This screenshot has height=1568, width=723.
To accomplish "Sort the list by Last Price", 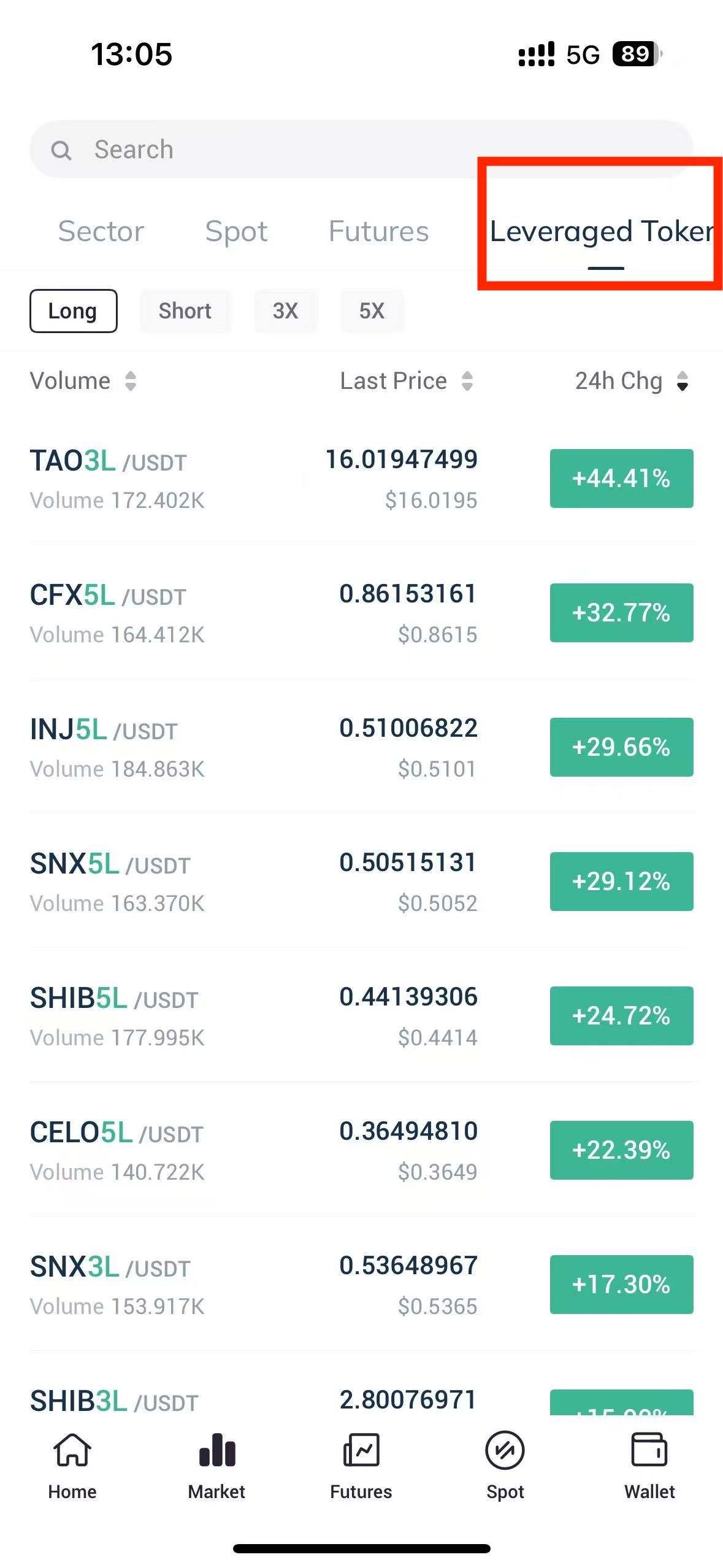I will pos(406,381).
